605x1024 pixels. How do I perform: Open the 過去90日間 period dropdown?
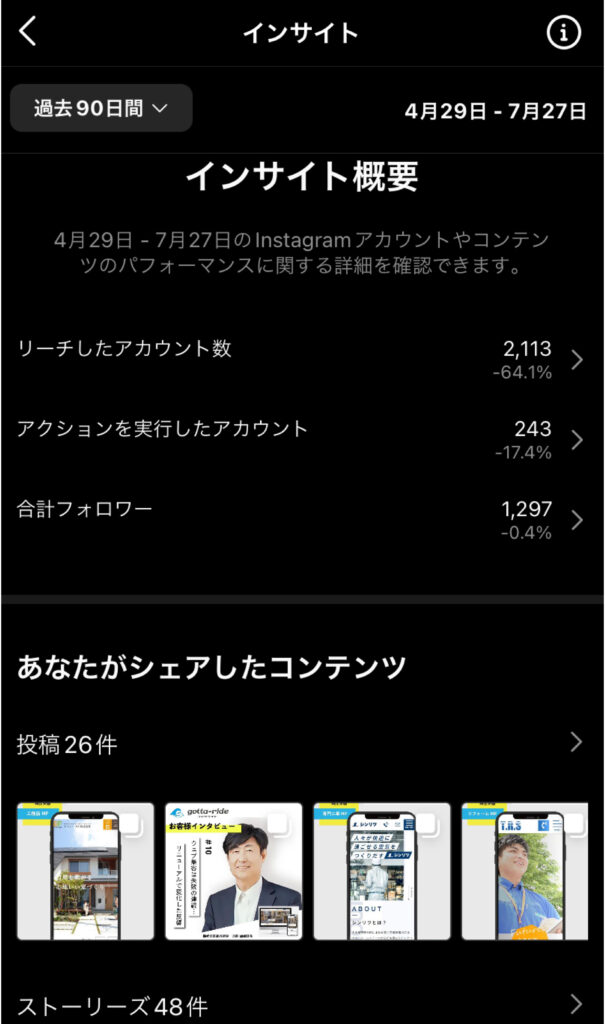pyautogui.click(x=101, y=108)
